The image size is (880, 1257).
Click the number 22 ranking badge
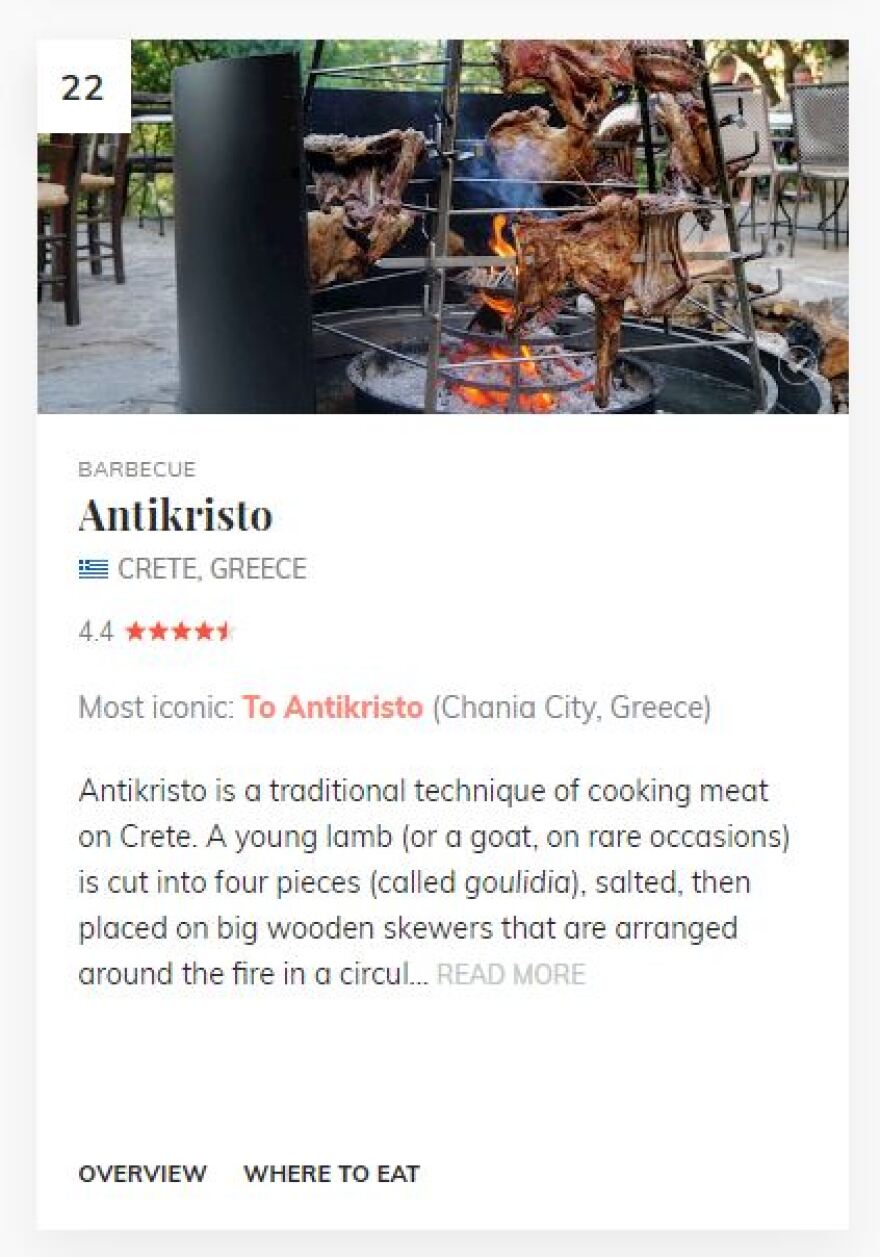(84, 89)
